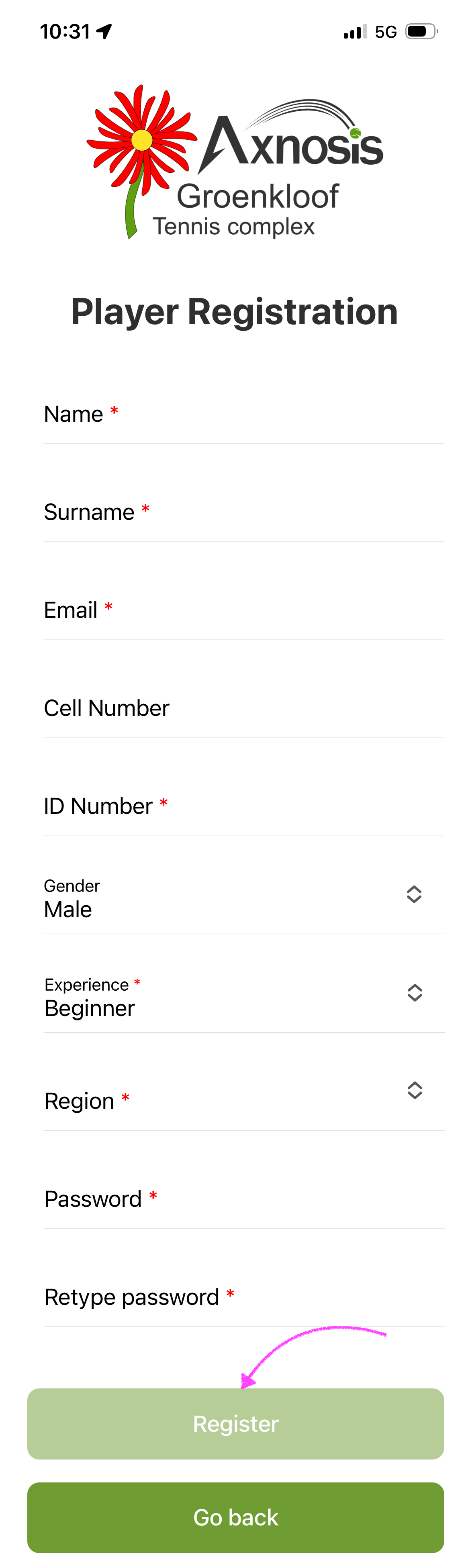Tap the Name input field
The width and height of the screenshot is (470, 1568).
[243, 415]
